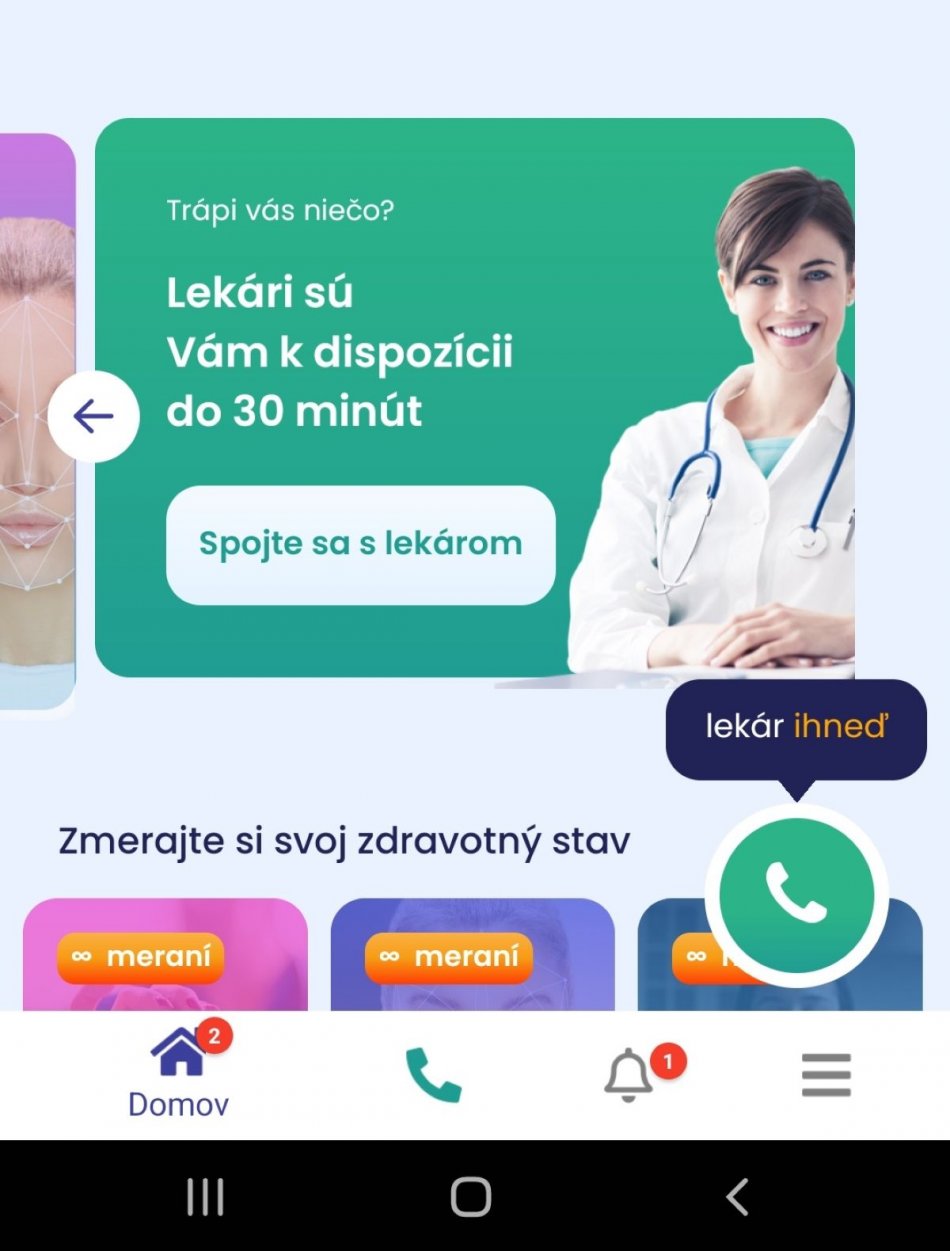Tap the left arrow on the banner carousel

93,416
